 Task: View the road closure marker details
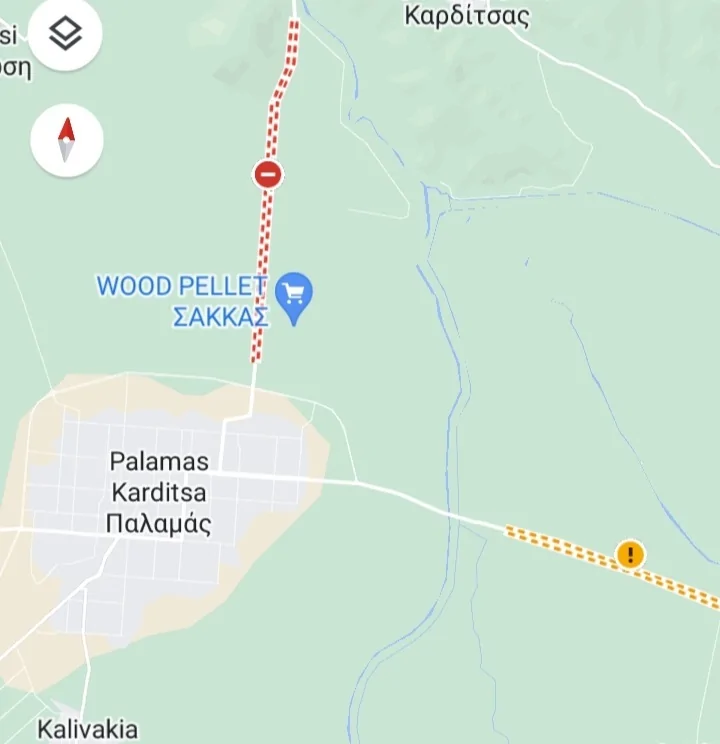(x=268, y=174)
